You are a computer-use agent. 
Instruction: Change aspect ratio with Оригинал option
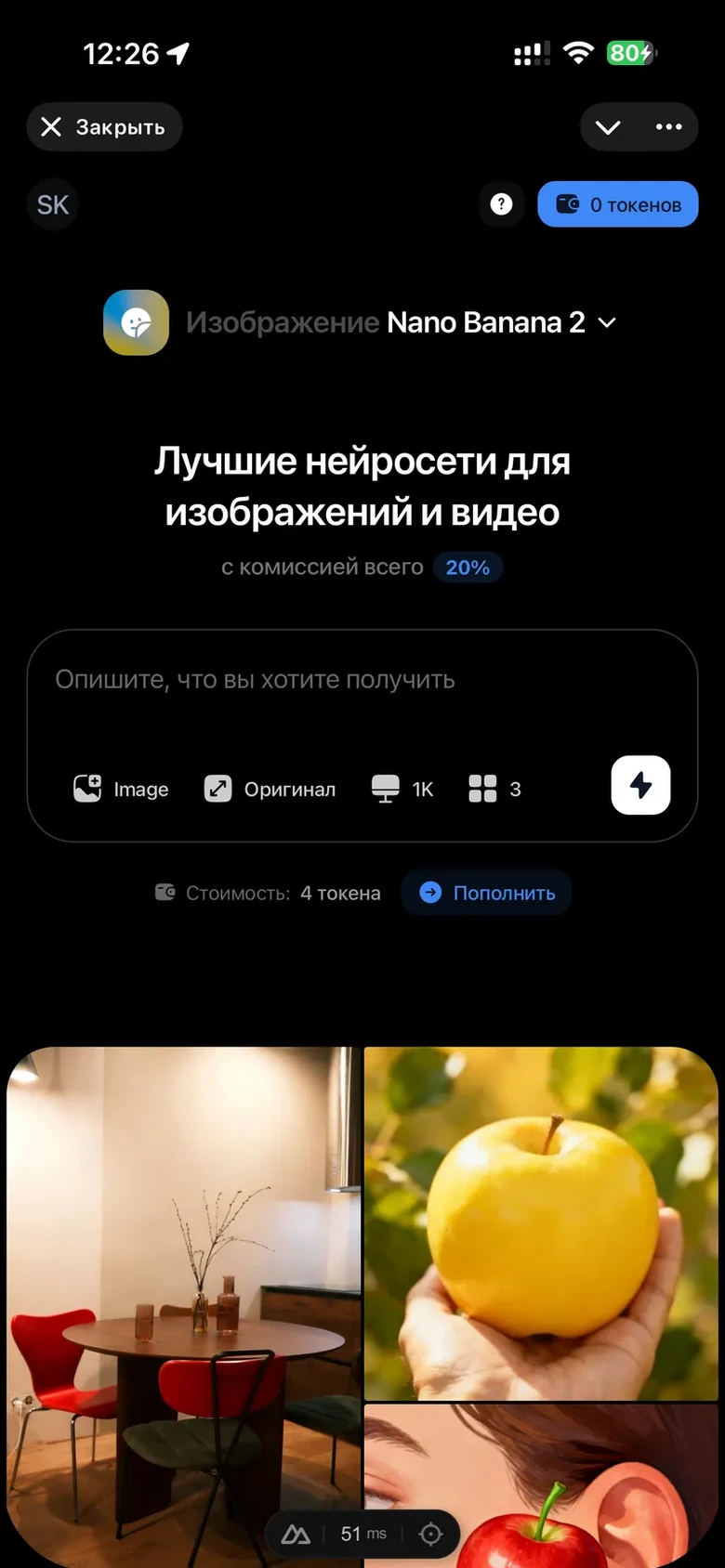point(270,789)
